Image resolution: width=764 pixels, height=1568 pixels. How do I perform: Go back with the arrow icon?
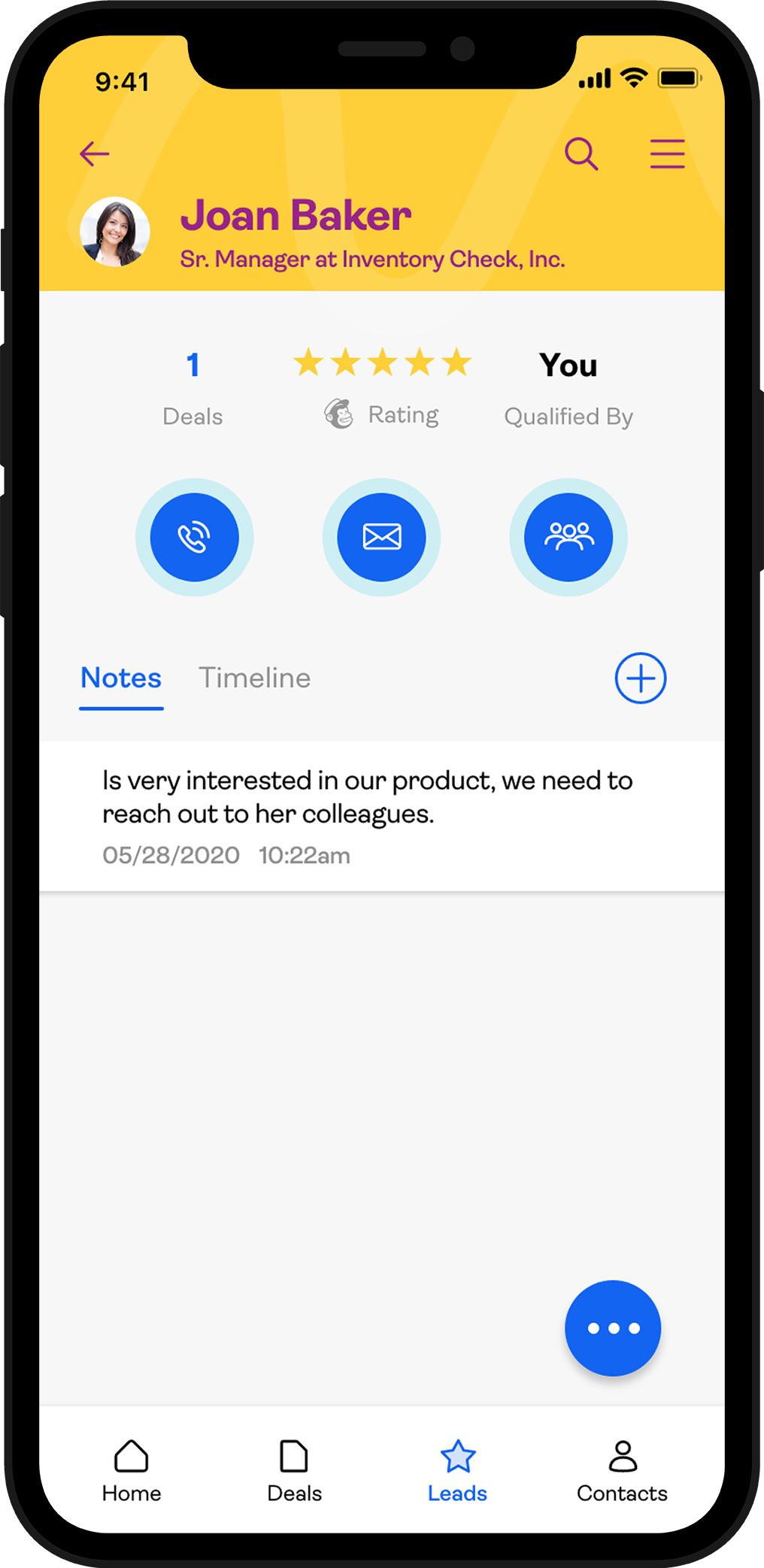pyautogui.click(x=95, y=154)
